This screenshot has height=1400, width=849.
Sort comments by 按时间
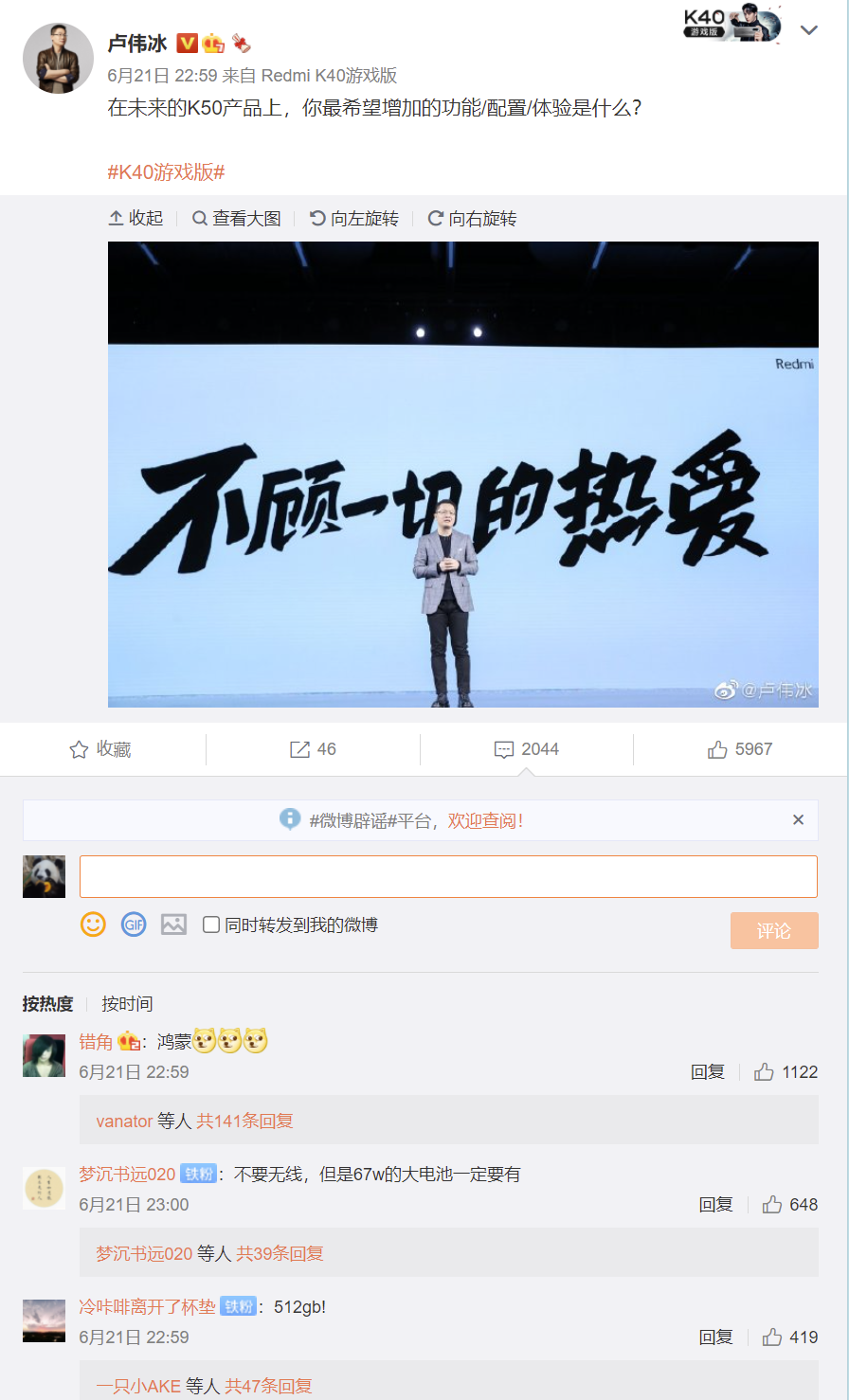coord(127,1004)
